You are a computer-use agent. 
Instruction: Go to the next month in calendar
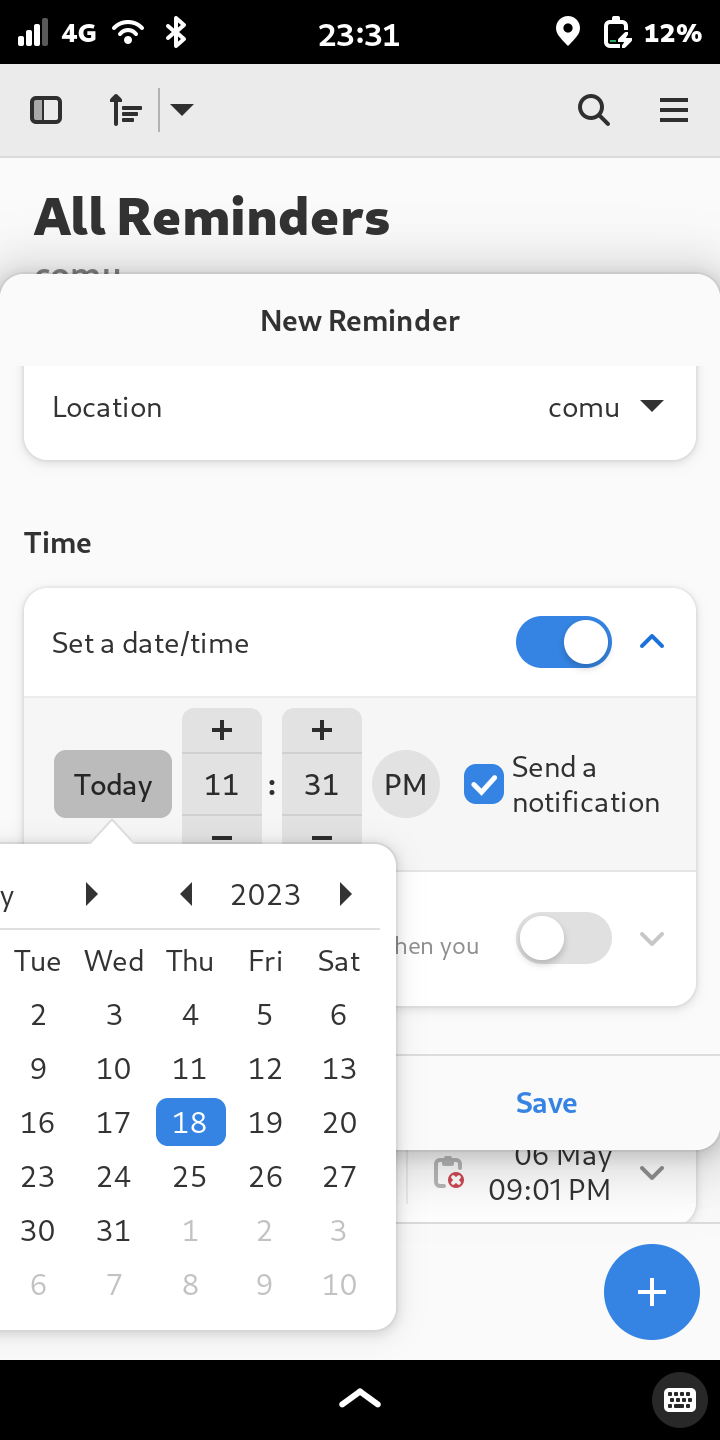[90, 893]
